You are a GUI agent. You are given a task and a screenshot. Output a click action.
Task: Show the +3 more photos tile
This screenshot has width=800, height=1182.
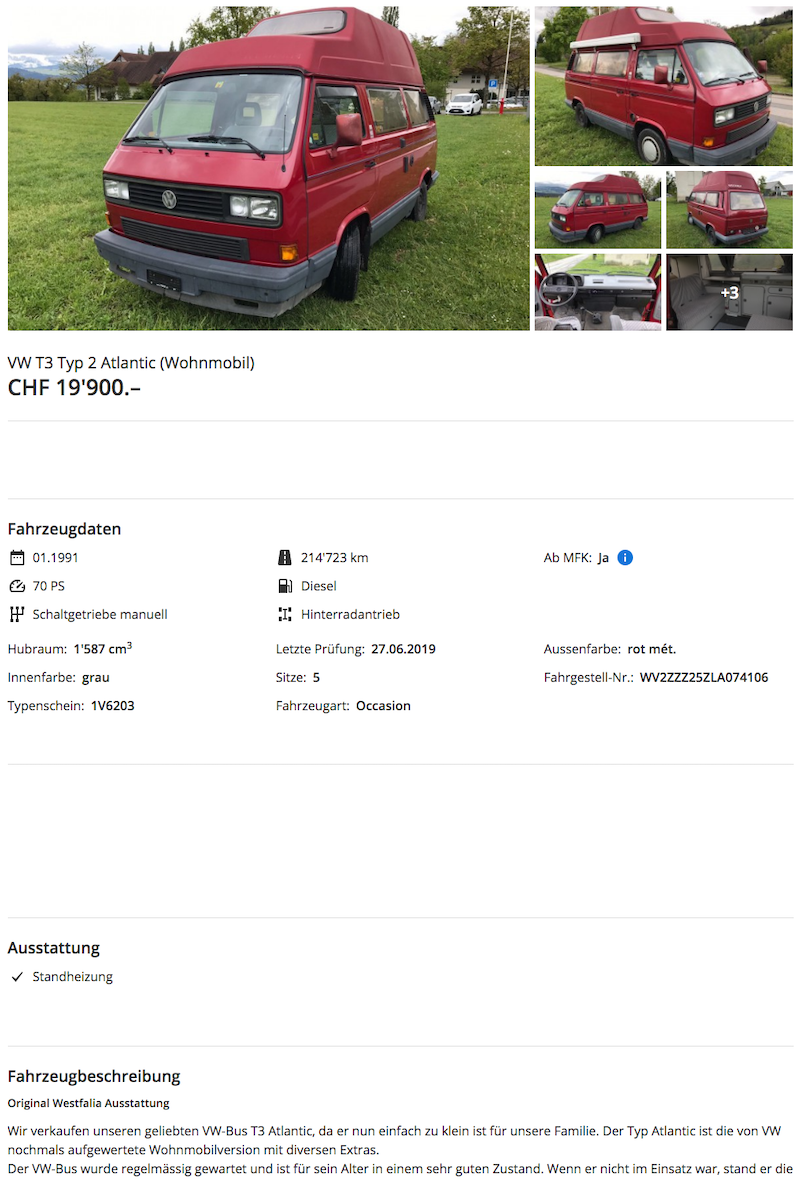729,292
